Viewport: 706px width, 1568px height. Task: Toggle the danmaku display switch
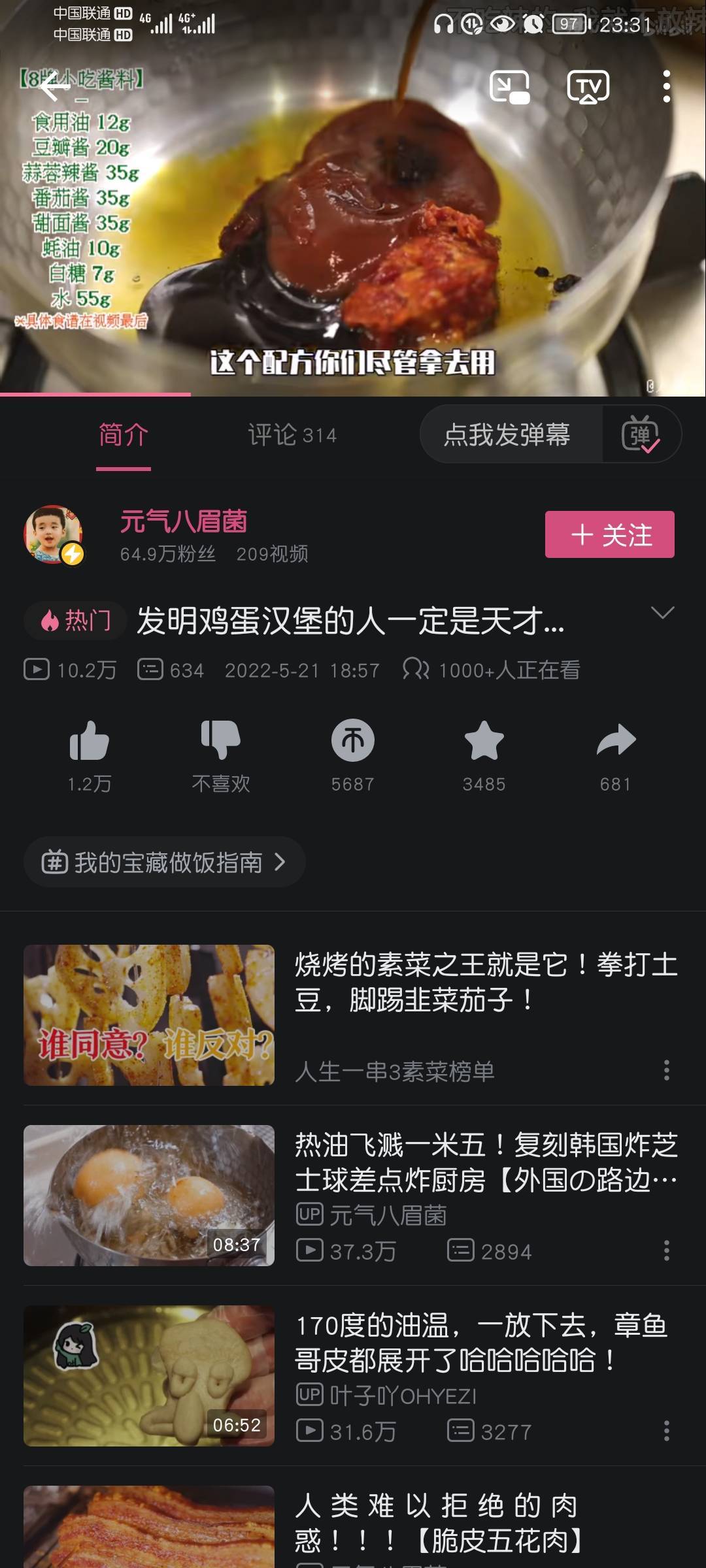click(641, 435)
